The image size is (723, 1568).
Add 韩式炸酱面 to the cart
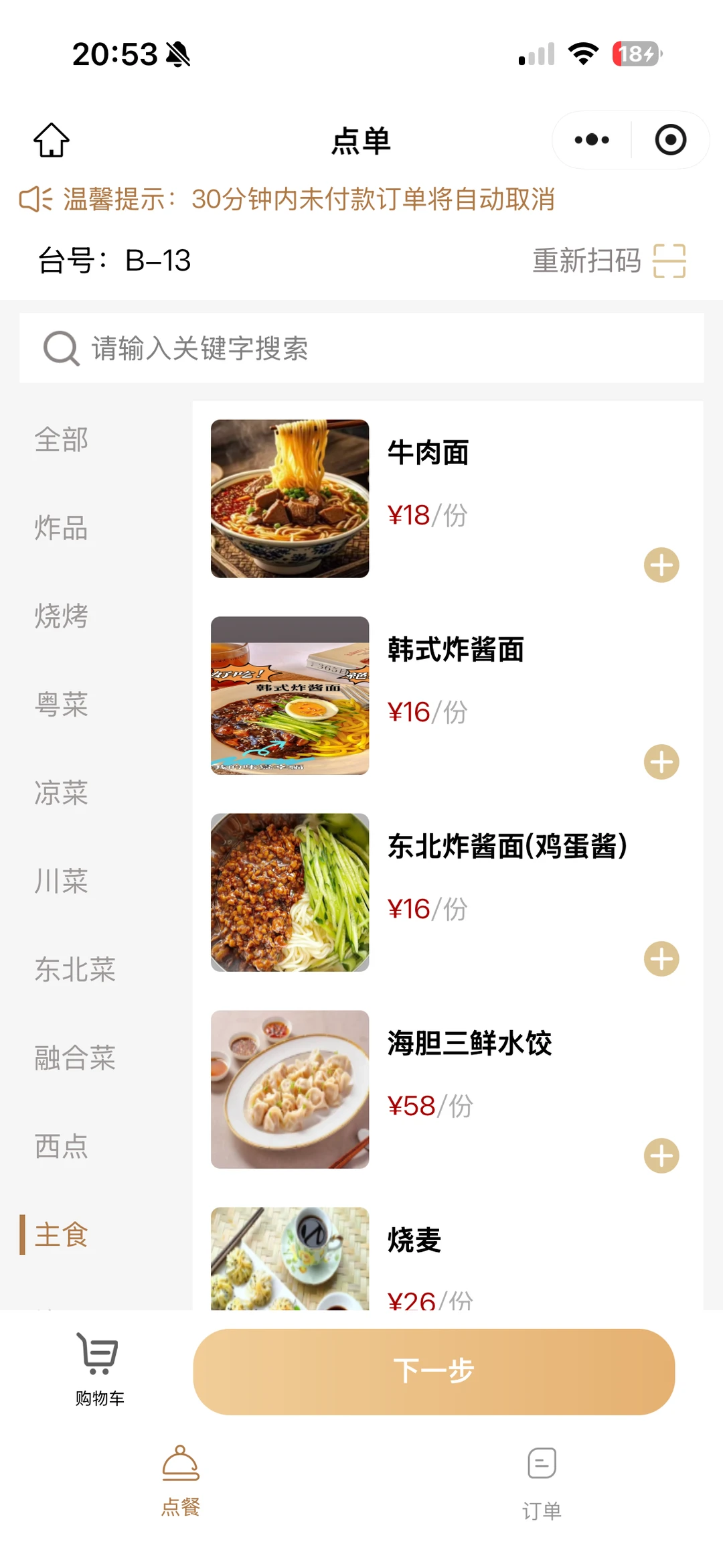[x=661, y=762]
